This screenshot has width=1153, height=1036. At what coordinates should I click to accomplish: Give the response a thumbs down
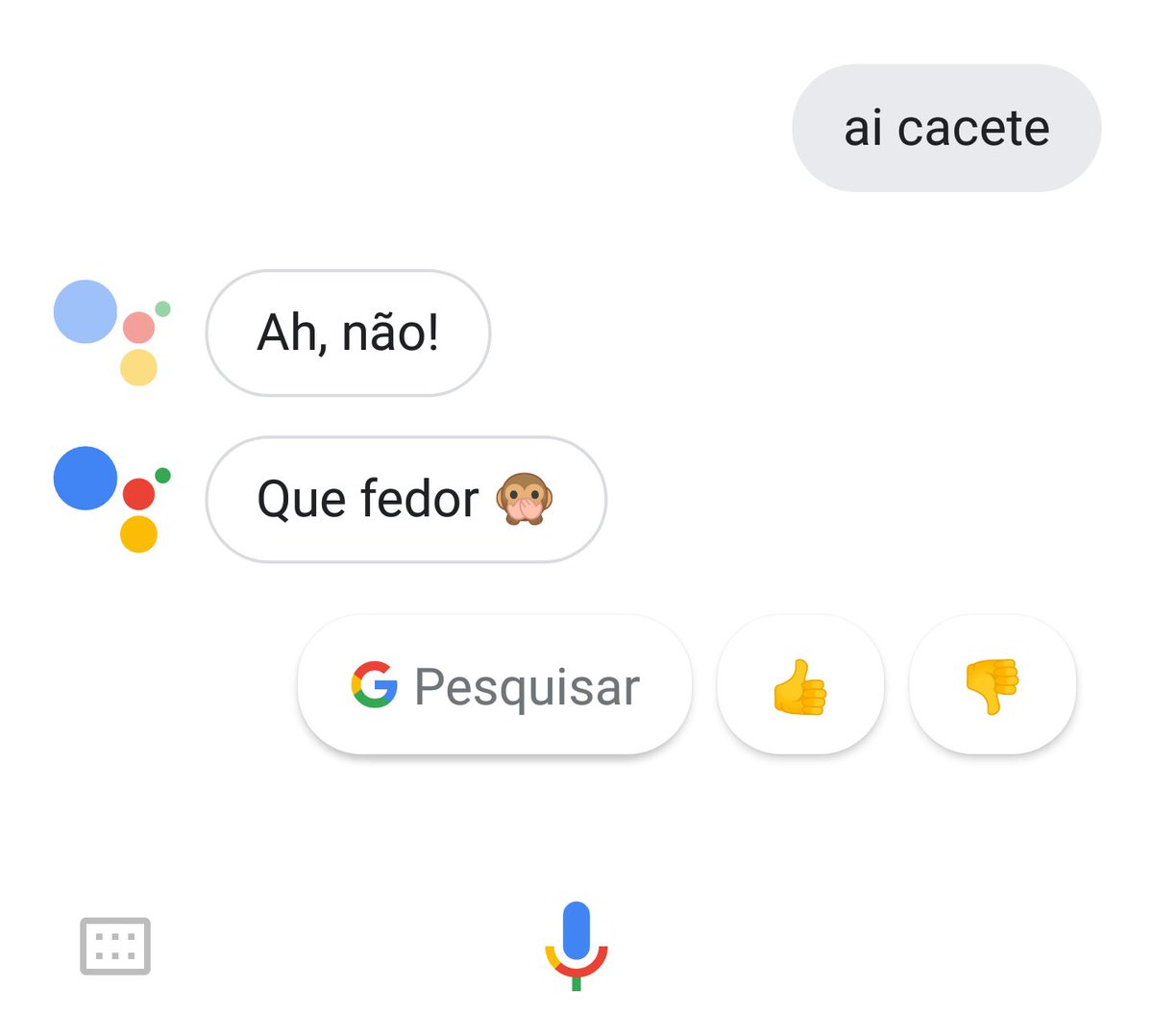point(992,686)
